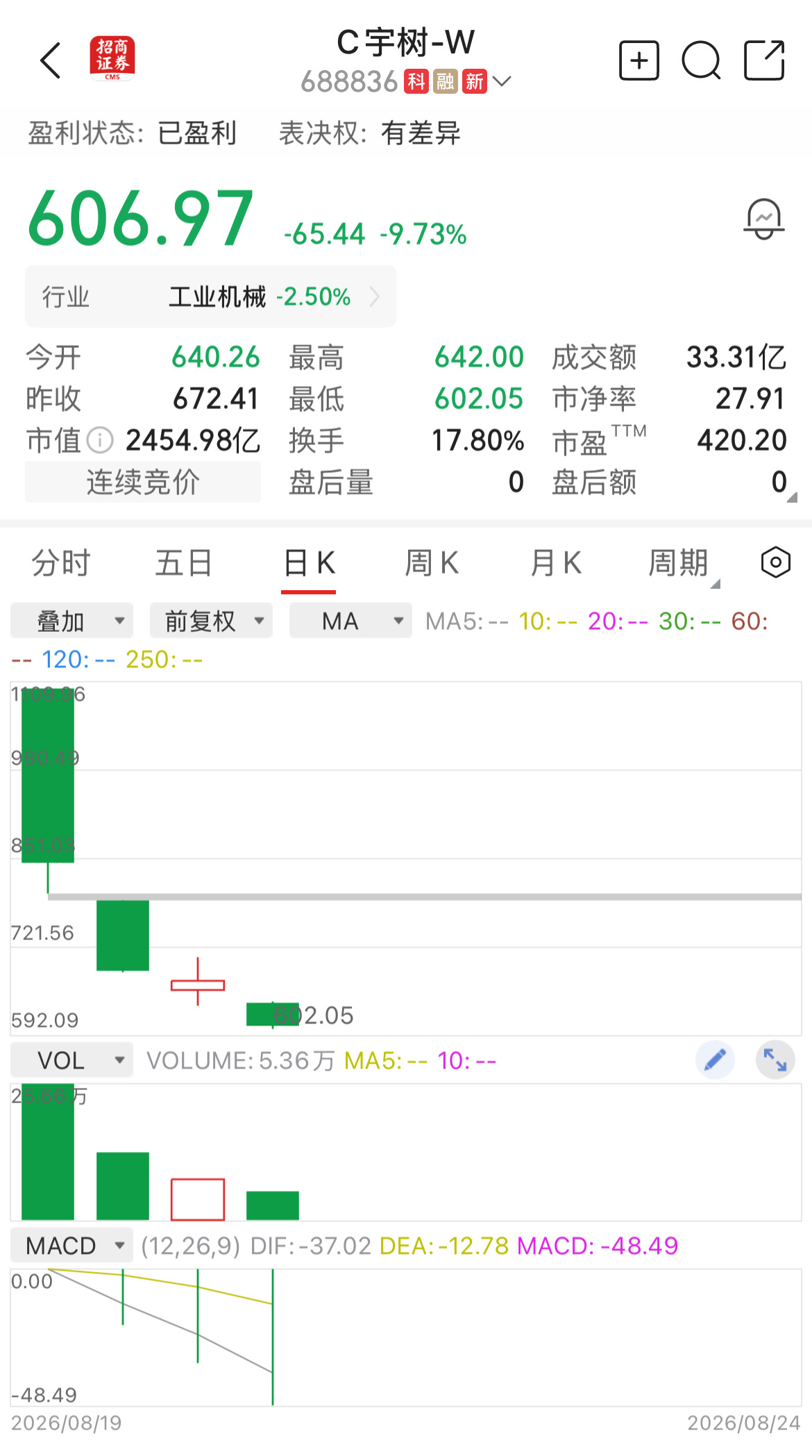This screenshot has width=812, height=1456.
Task: Switch to the 分时 chart tab
Action: pos(61,562)
